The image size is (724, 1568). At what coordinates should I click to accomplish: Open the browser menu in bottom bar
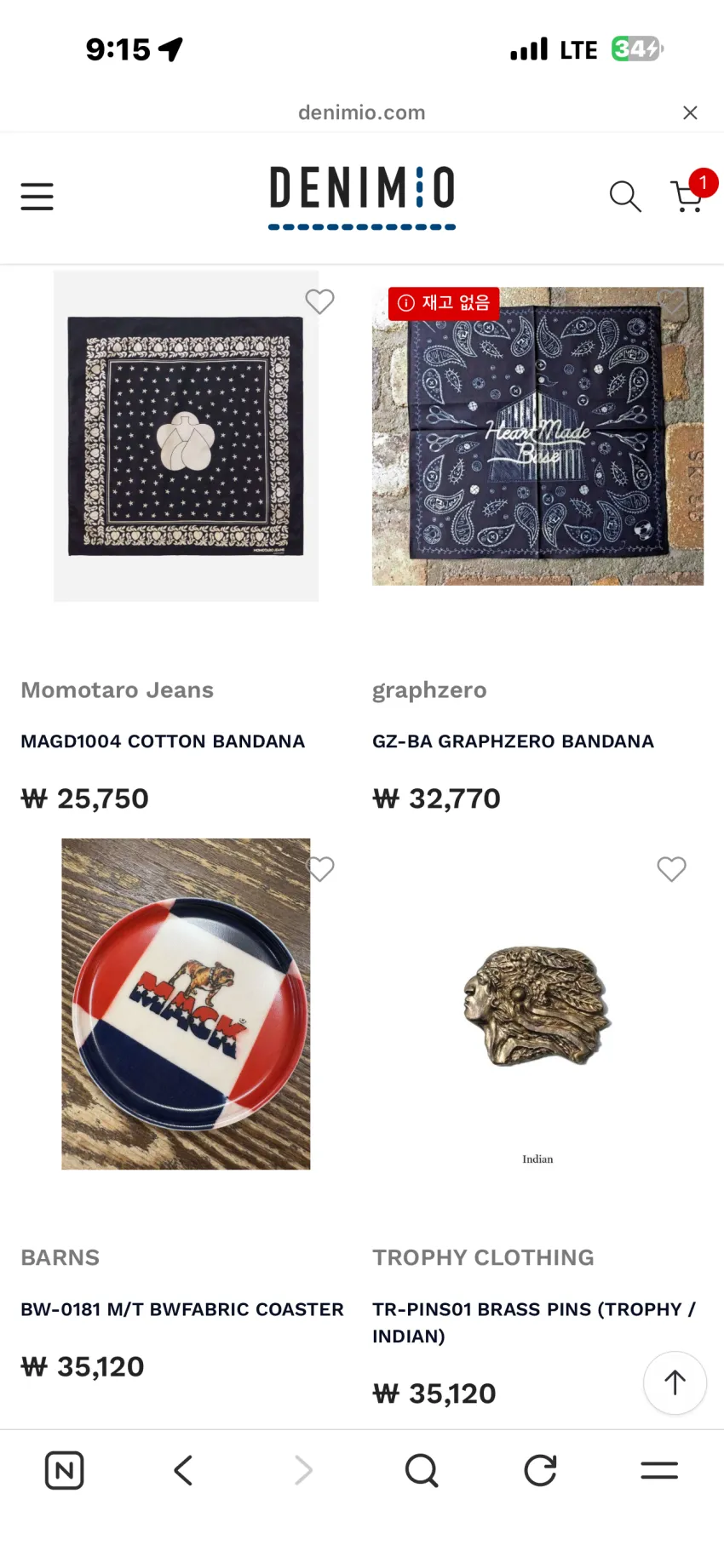pyautogui.click(x=659, y=1470)
